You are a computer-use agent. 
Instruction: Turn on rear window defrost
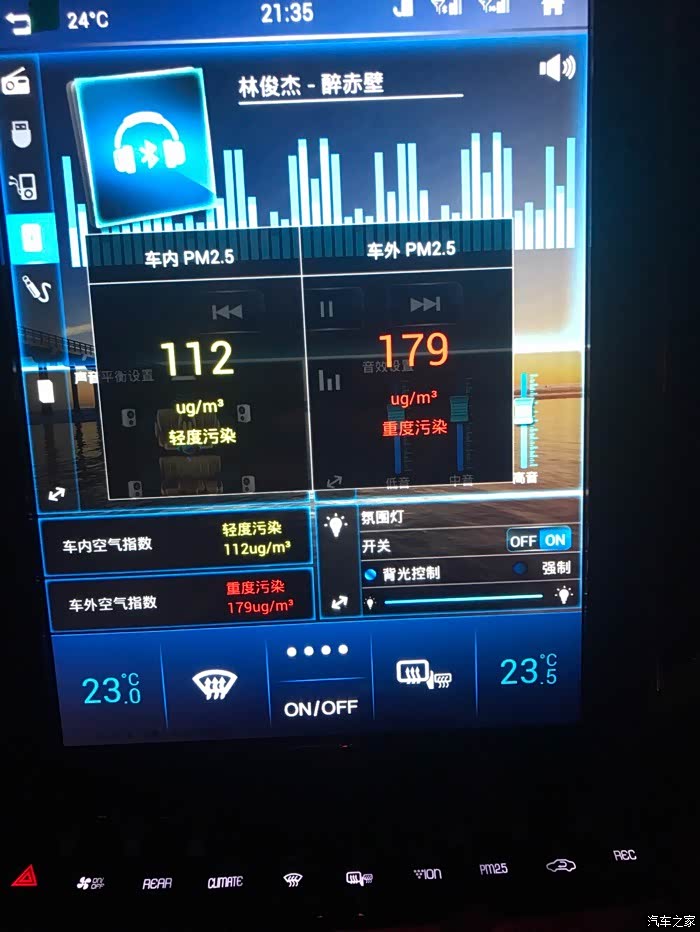pos(424,676)
